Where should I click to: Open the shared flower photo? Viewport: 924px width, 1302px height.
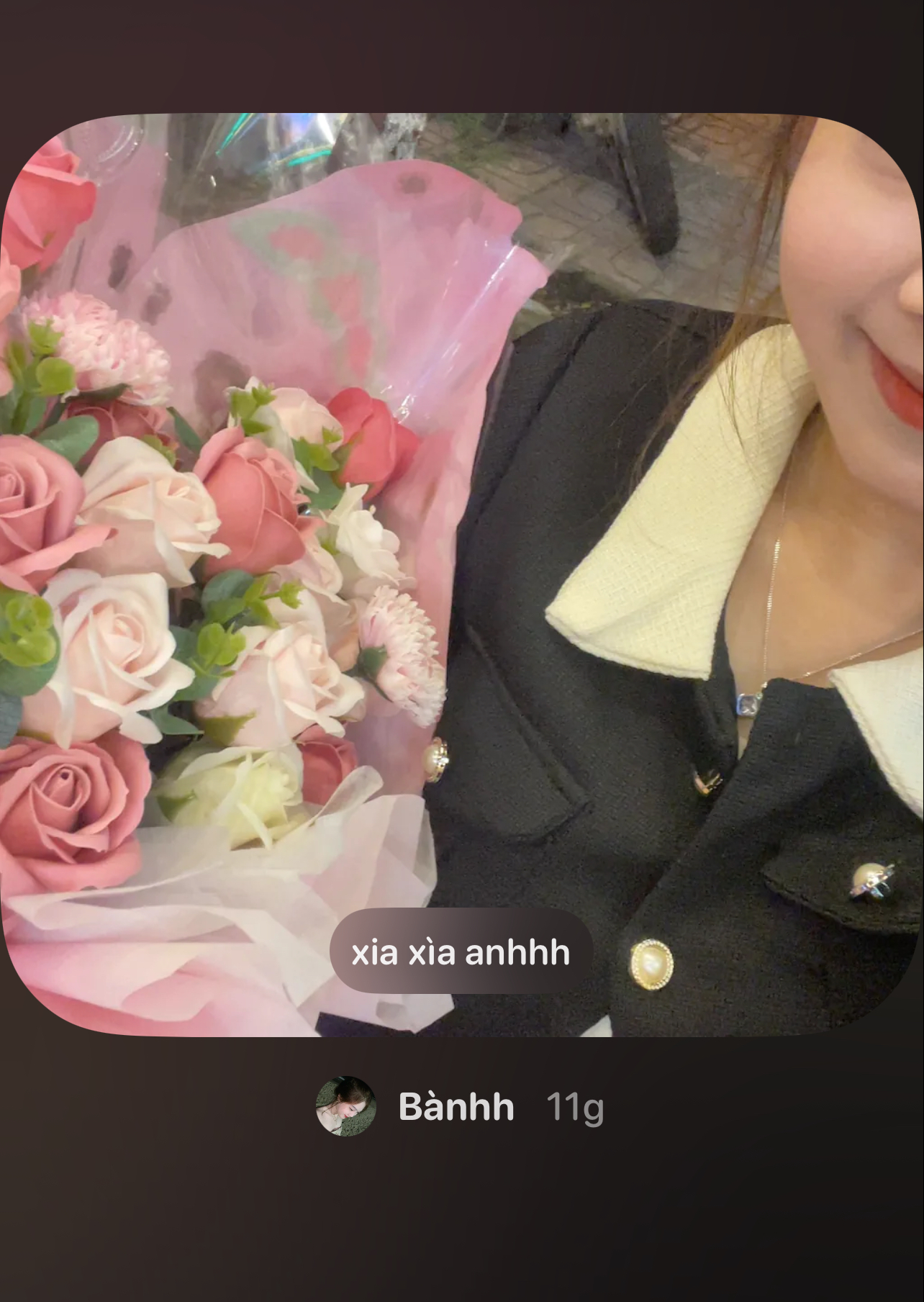pyautogui.click(x=462, y=574)
